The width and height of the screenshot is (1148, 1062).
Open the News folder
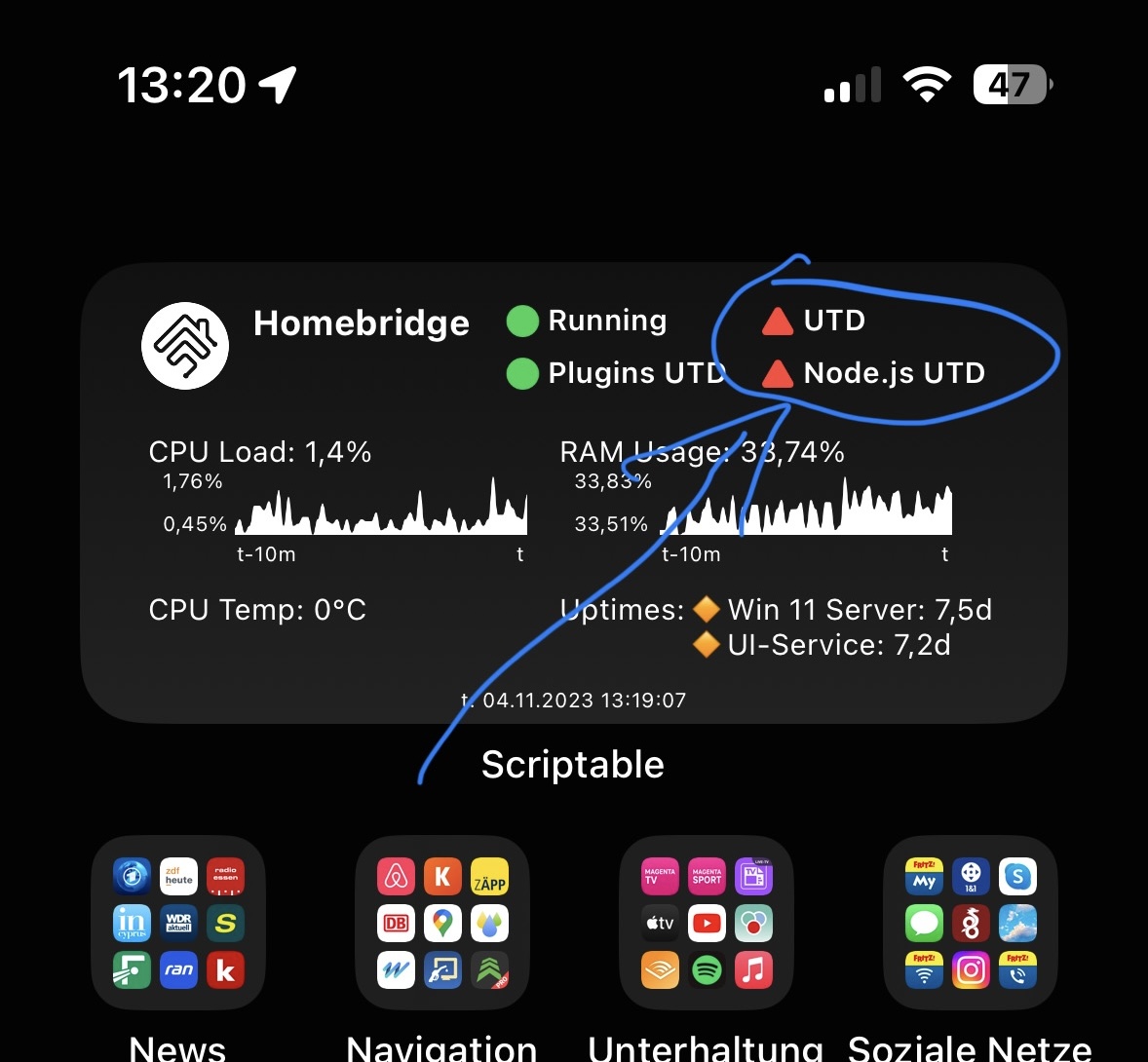178,923
